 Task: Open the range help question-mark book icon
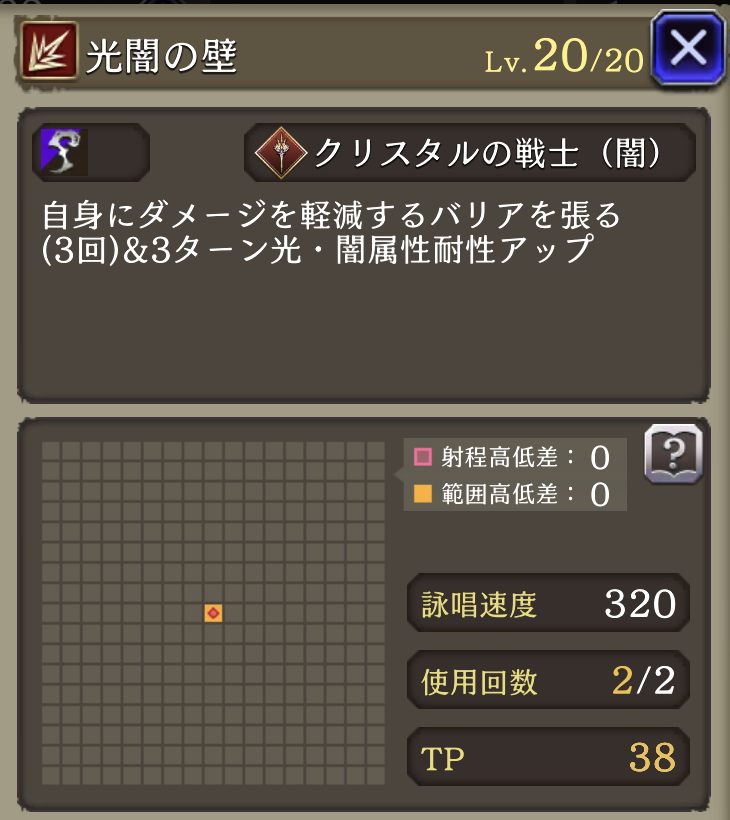(673, 455)
